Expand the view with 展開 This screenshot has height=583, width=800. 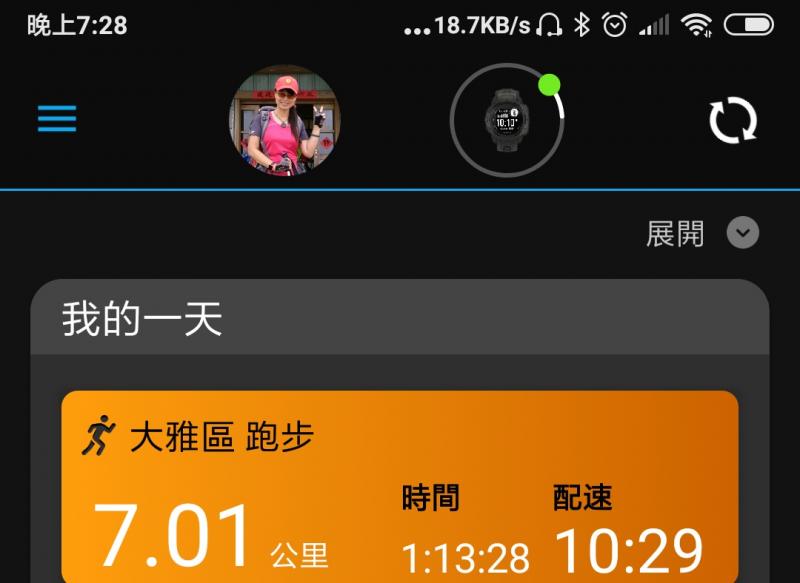pyautogui.click(x=701, y=234)
